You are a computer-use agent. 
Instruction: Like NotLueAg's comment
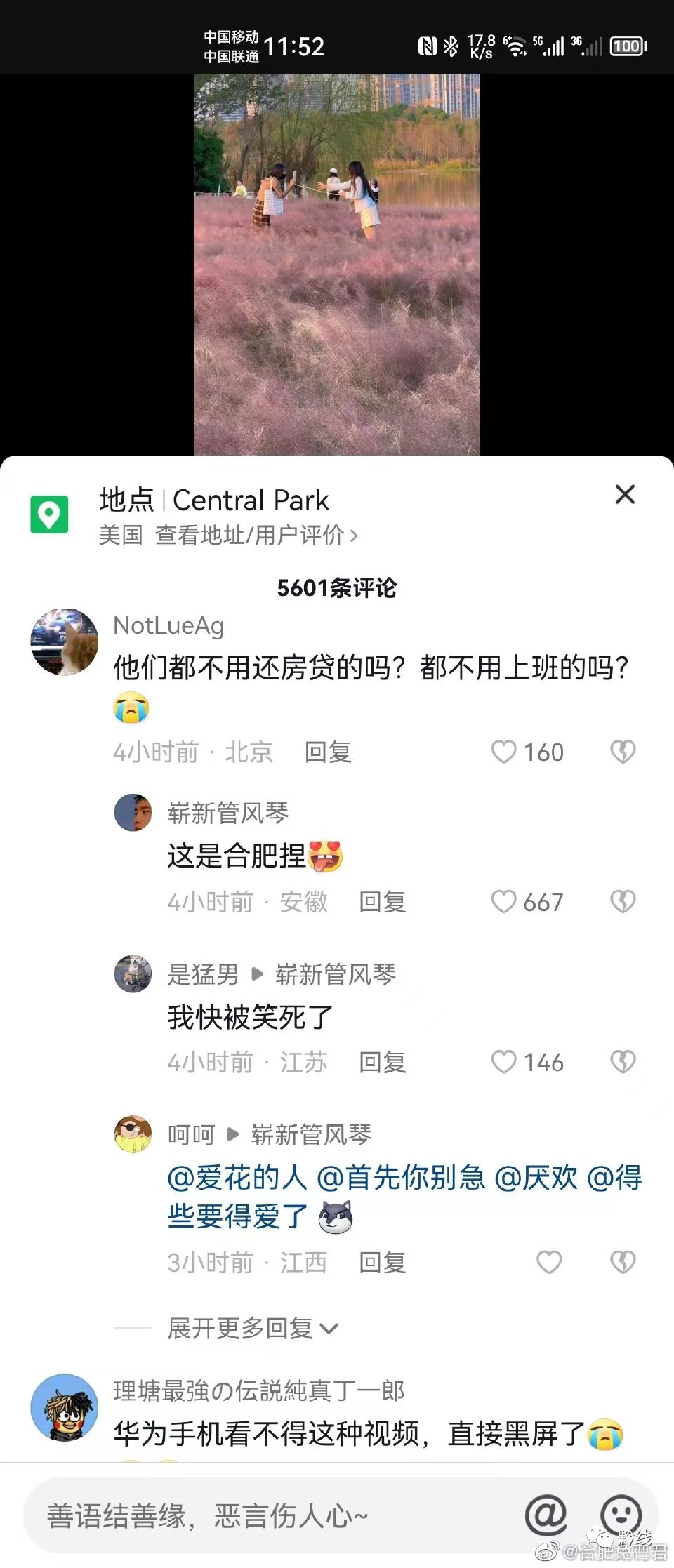(x=504, y=752)
